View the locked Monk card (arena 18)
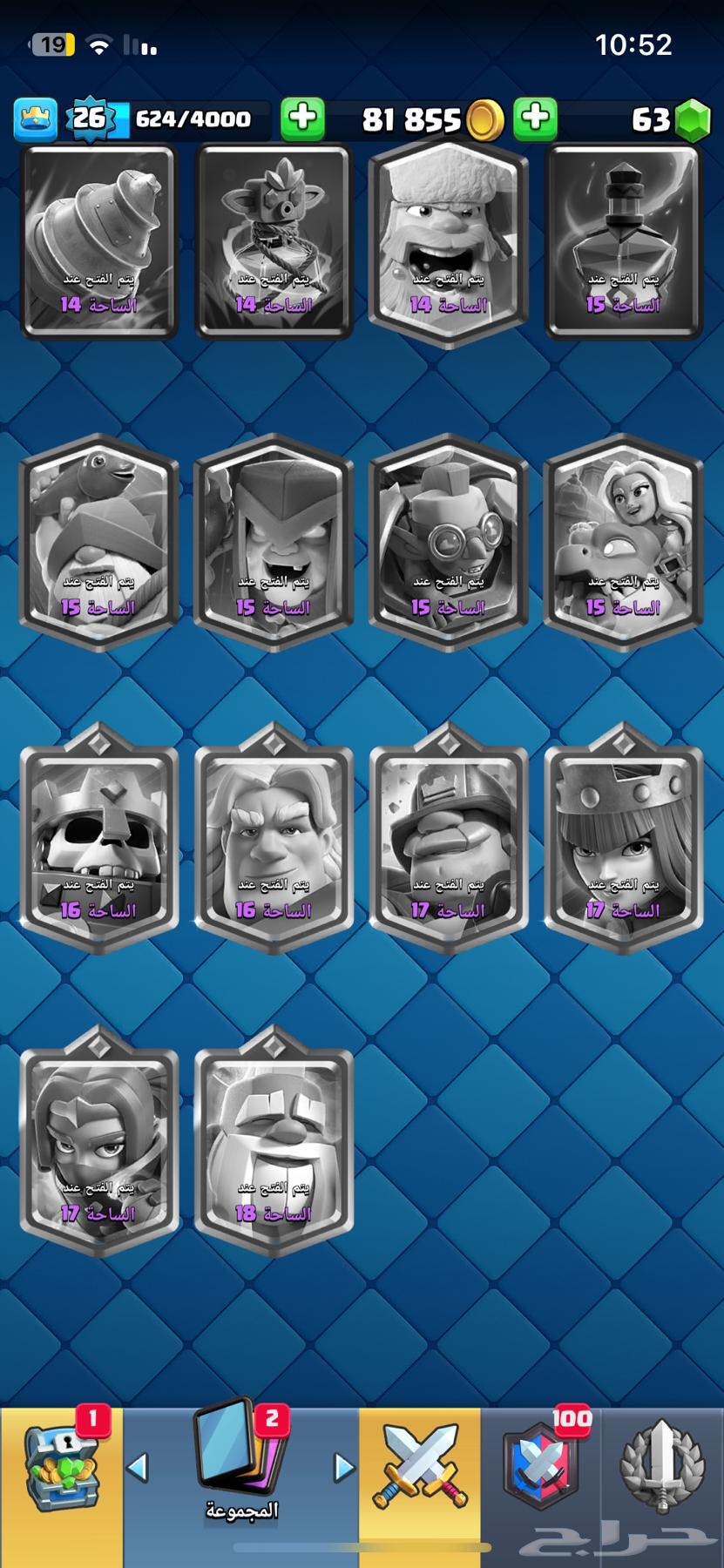 tap(274, 1143)
